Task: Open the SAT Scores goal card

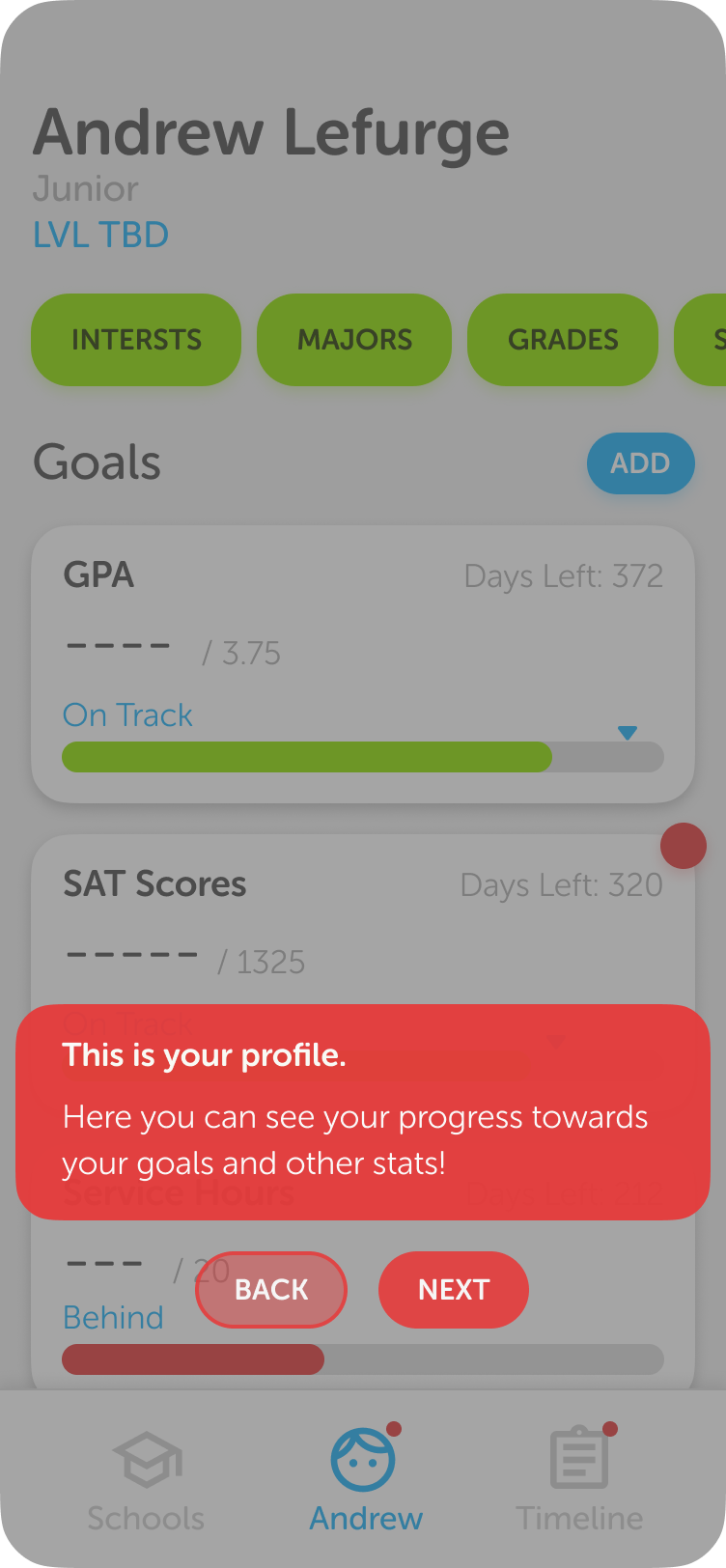Action: [x=362, y=917]
